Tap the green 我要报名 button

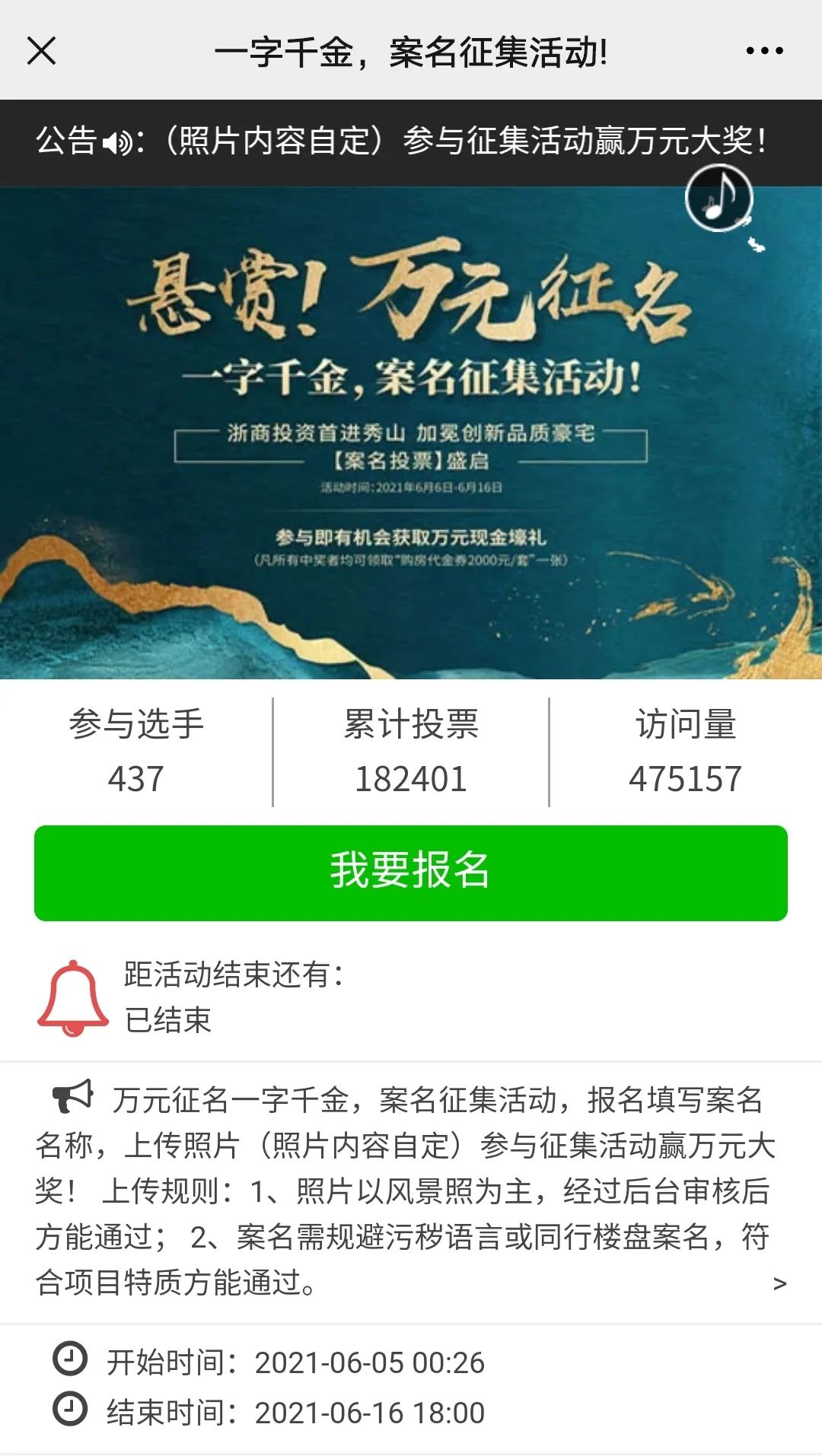click(411, 873)
